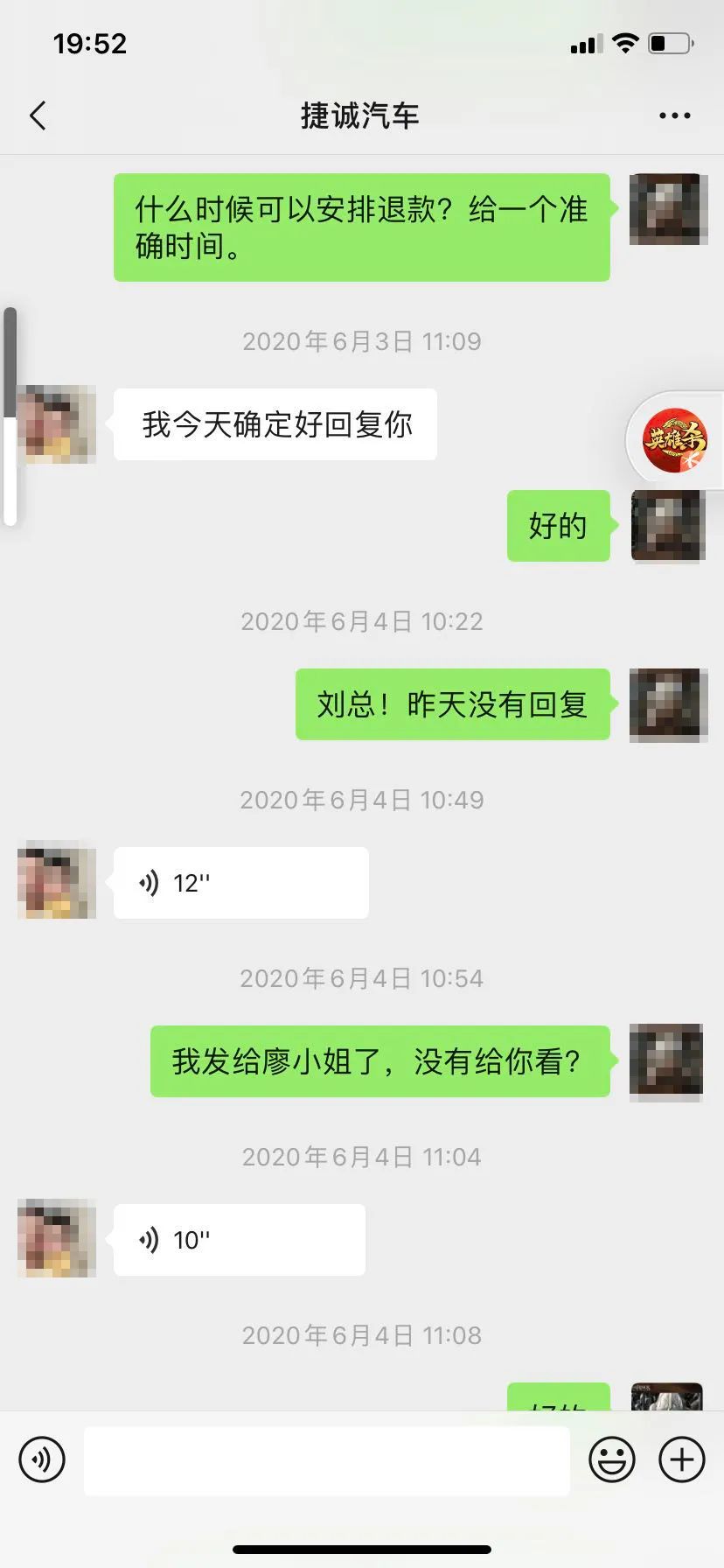Viewport: 724px width, 1568px height.
Task: Open chat info via three-dot menu
Action: (674, 115)
